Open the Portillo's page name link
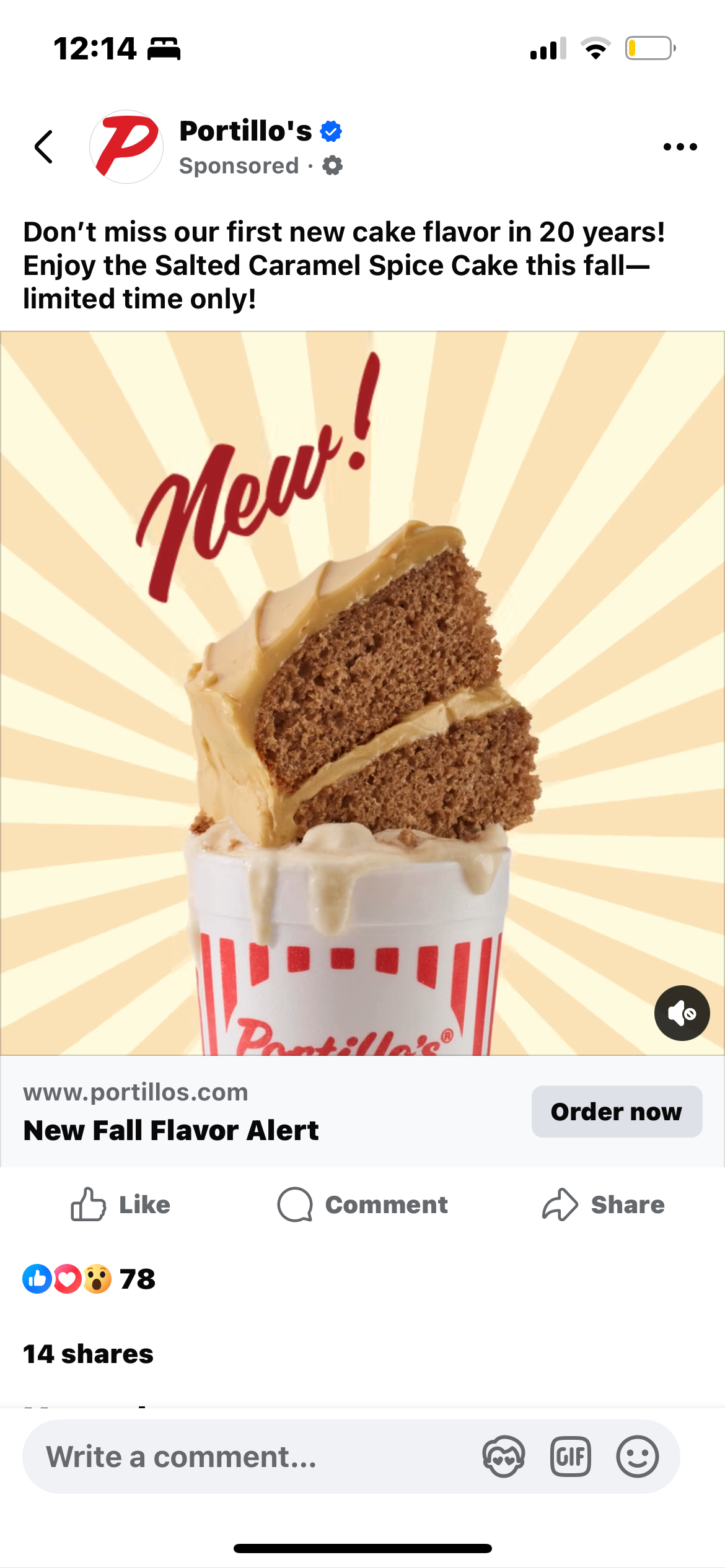This screenshot has height=1568, width=725. point(245,131)
